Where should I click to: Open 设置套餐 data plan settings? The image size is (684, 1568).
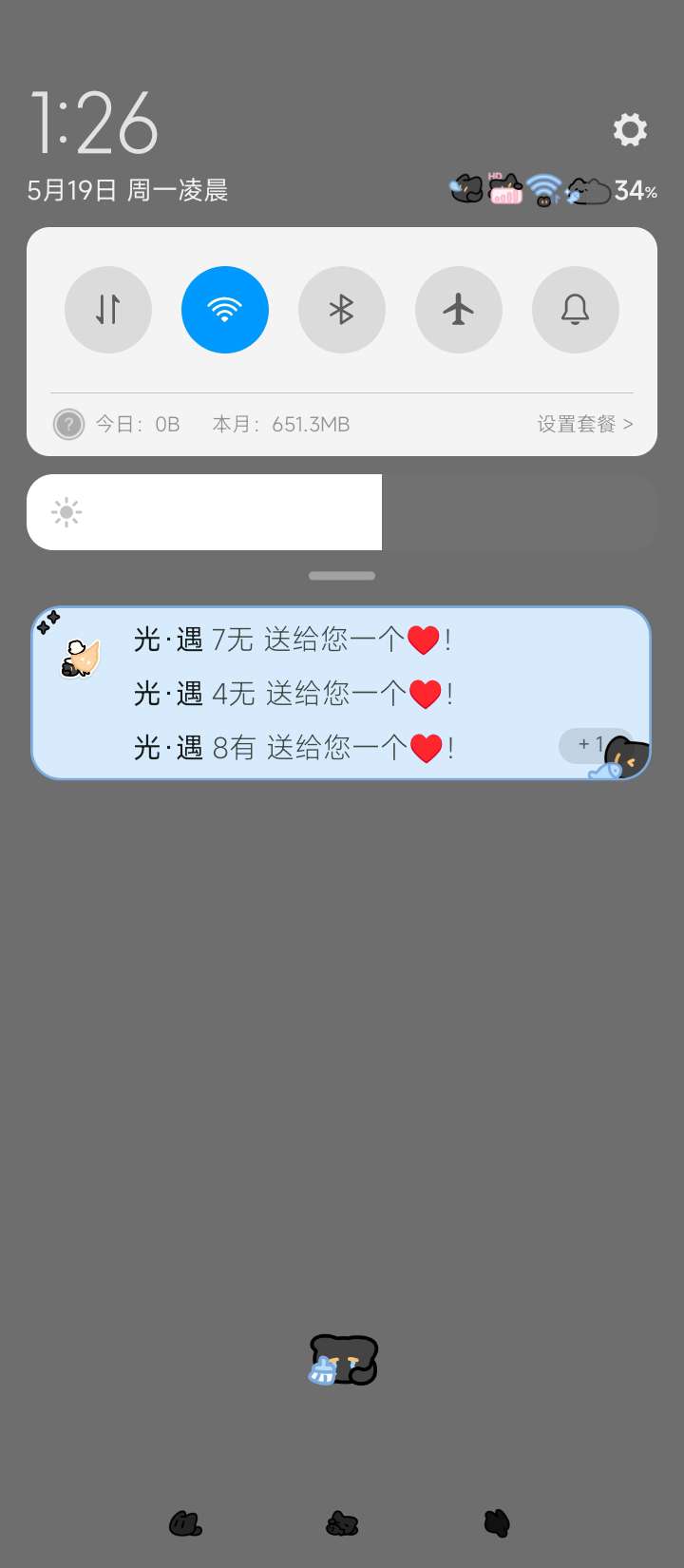(x=584, y=424)
